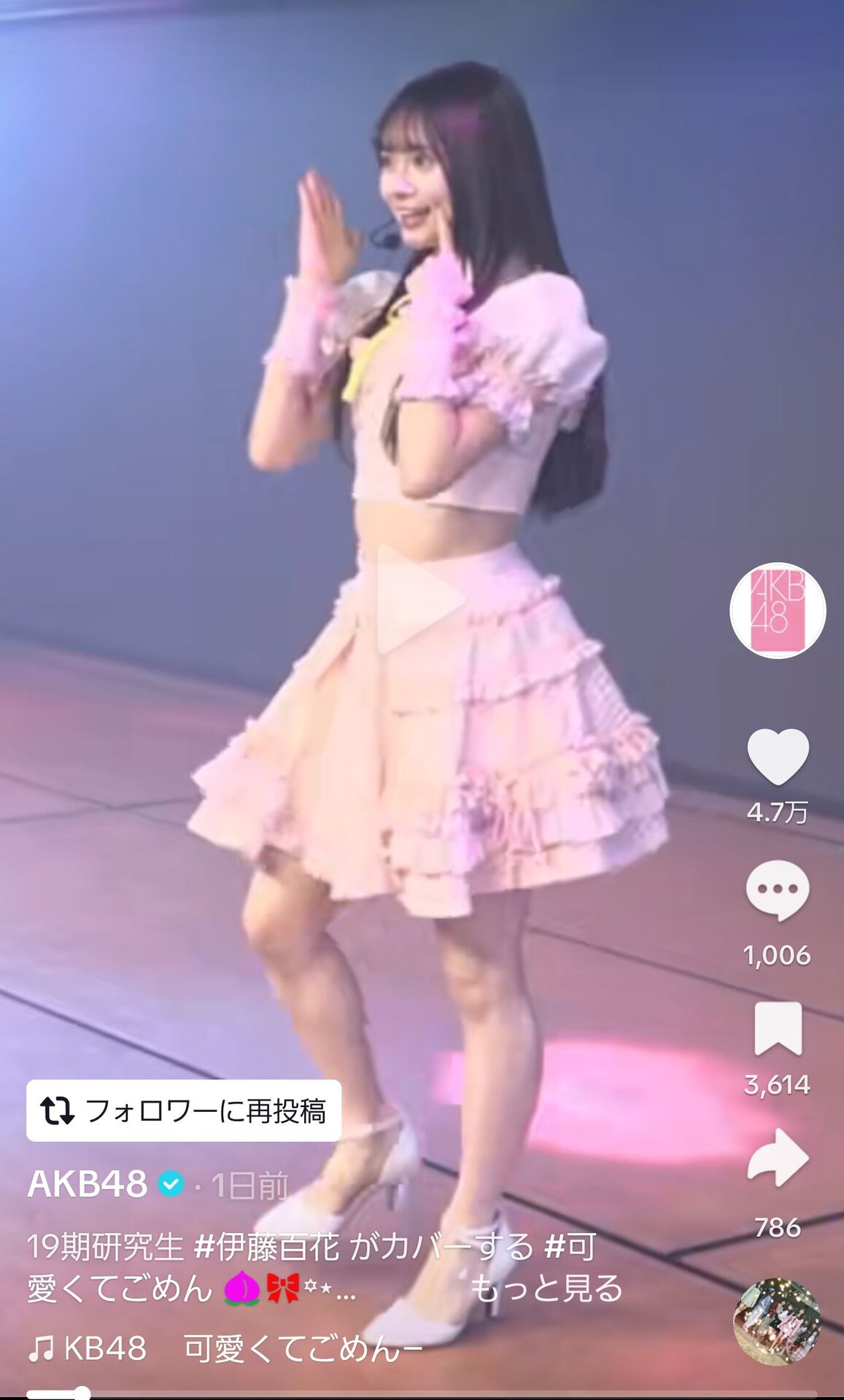The image size is (844, 1400).
Task: Open the AKB48 username link
Action: (87, 1184)
